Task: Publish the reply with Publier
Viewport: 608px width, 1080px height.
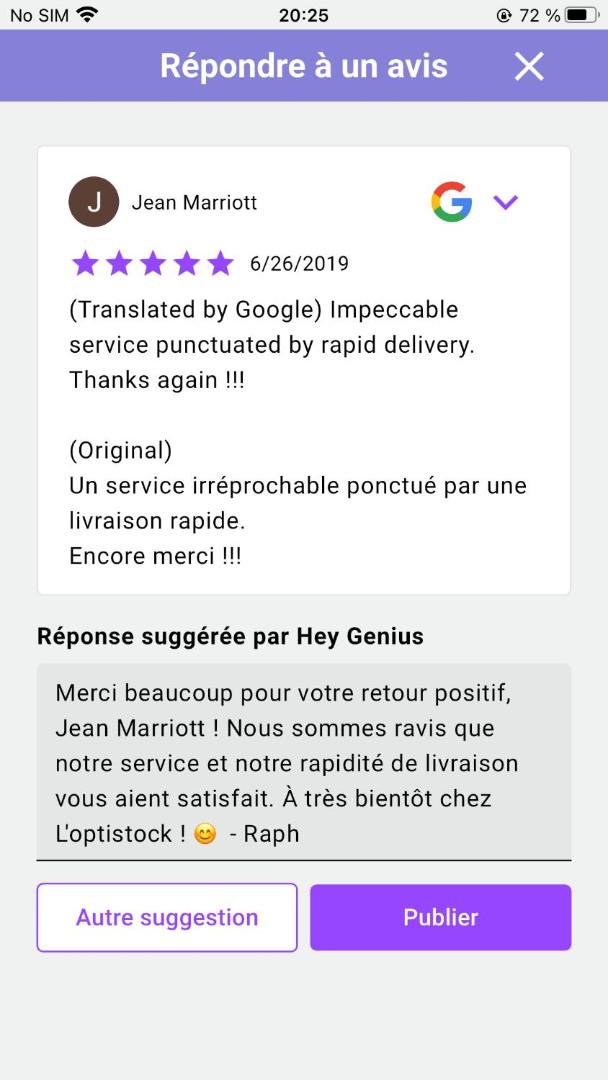Action: pyautogui.click(x=441, y=917)
